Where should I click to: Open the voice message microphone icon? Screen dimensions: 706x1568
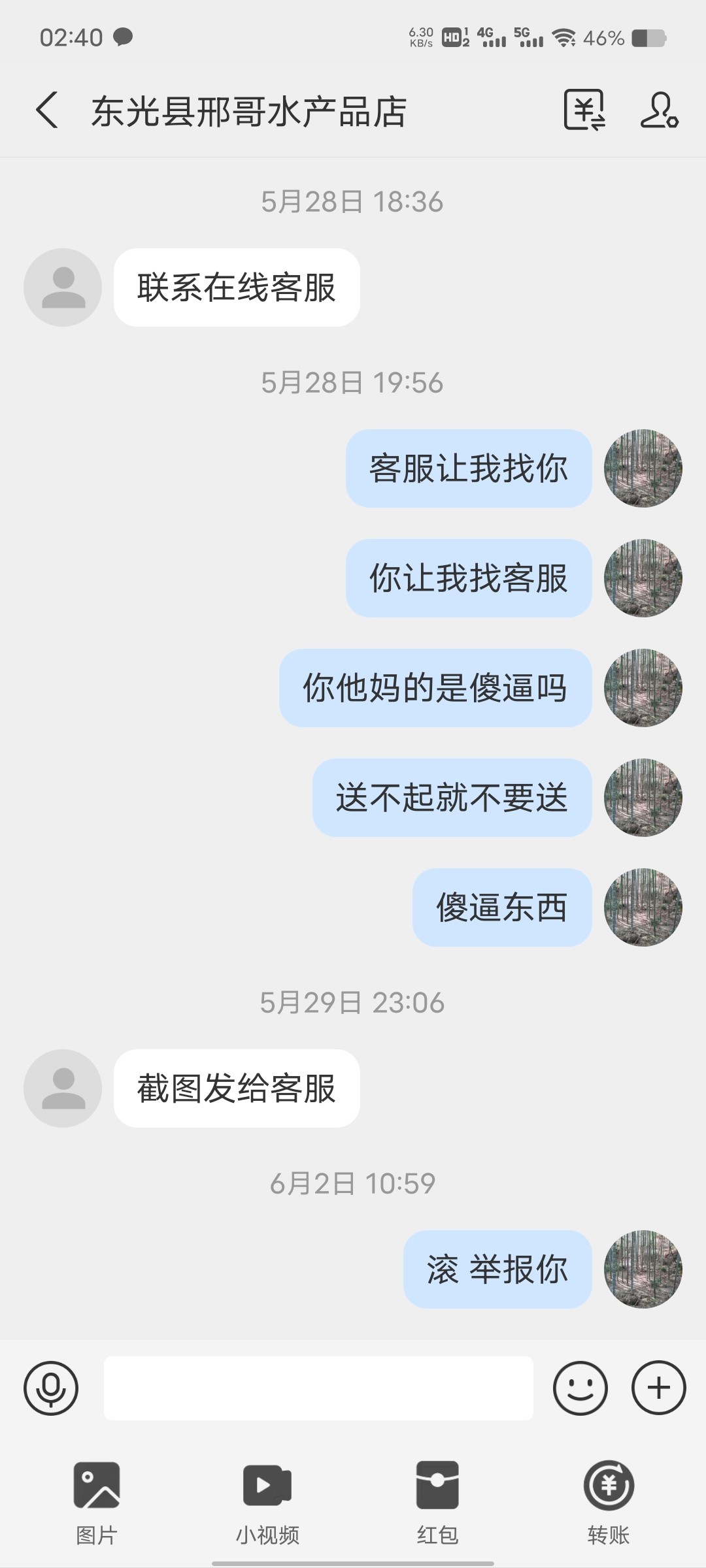pyautogui.click(x=51, y=1388)
